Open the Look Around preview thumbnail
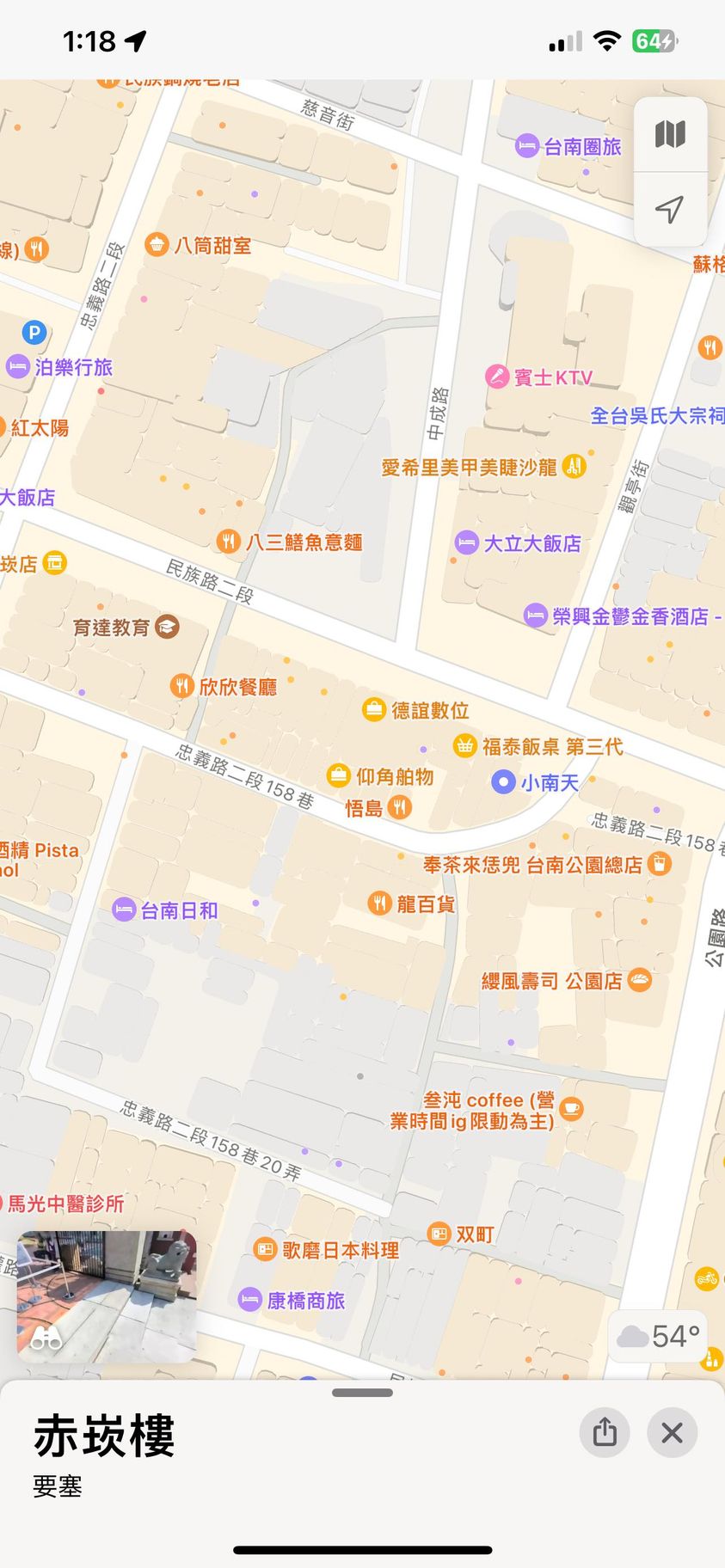 [x=107, y=1296]
